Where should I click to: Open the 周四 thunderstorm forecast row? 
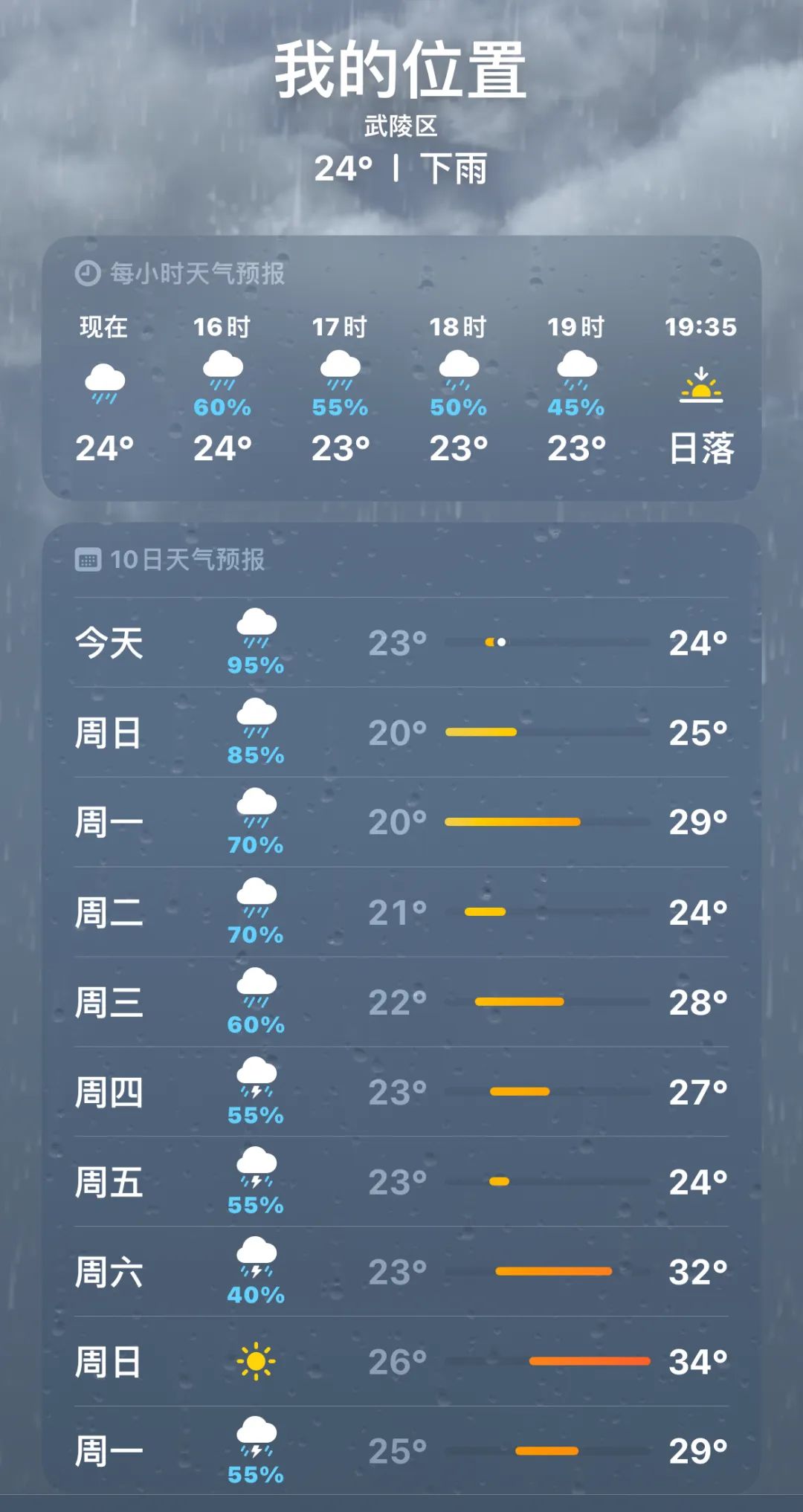401,1092
